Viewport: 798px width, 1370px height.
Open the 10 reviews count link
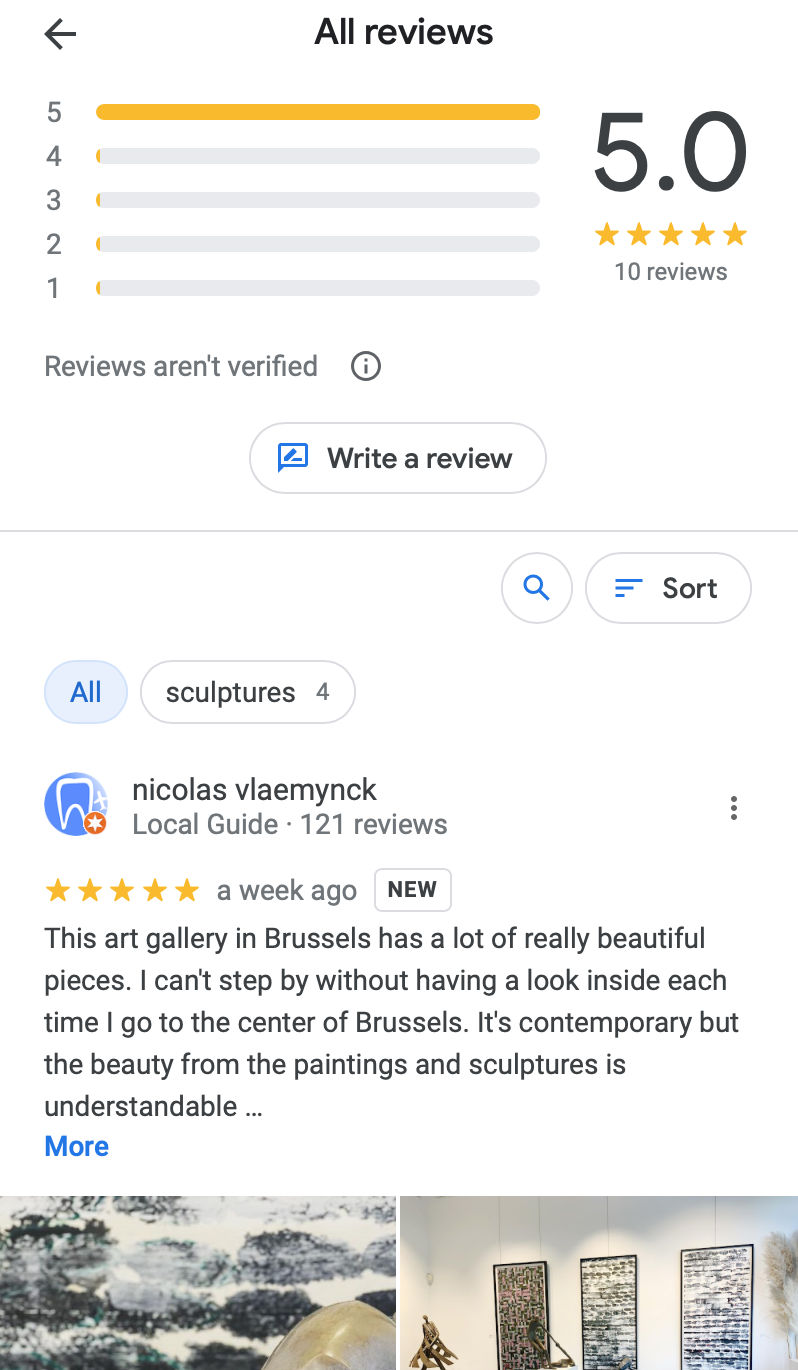[x=671, y=271]
